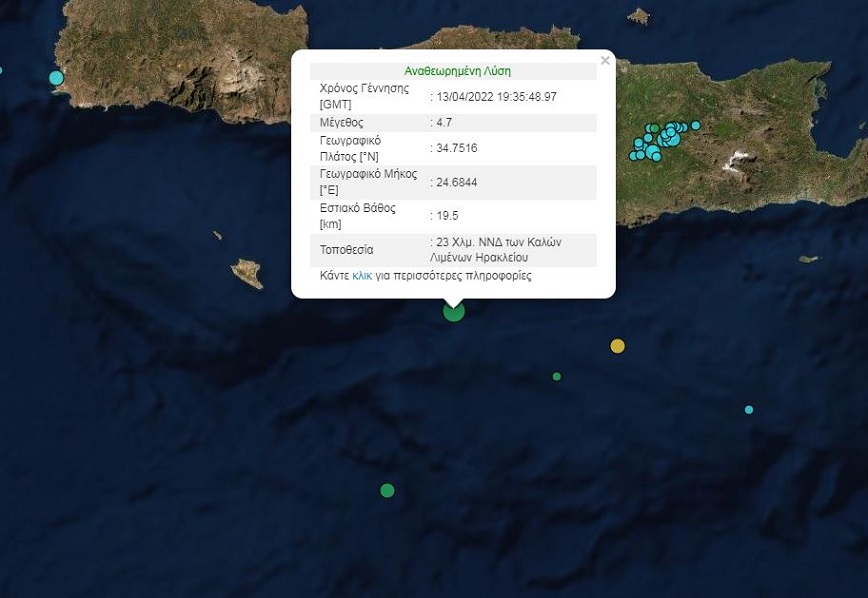The image size is (868, 598).
Task: Select the yellow earthquake marker
Action: coord(618,346)
